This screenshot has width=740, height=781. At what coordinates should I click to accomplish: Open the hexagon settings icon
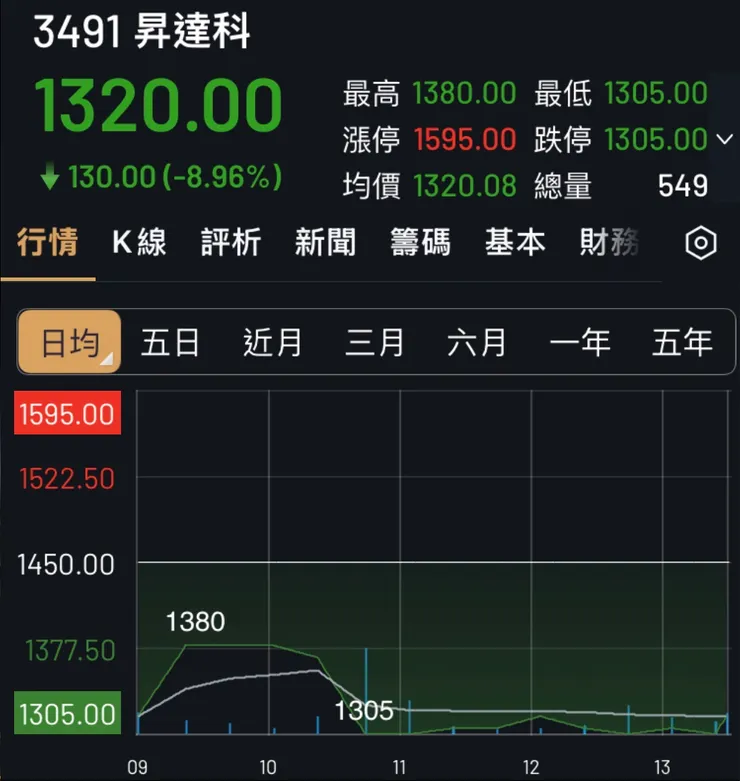tap(701, 243)
